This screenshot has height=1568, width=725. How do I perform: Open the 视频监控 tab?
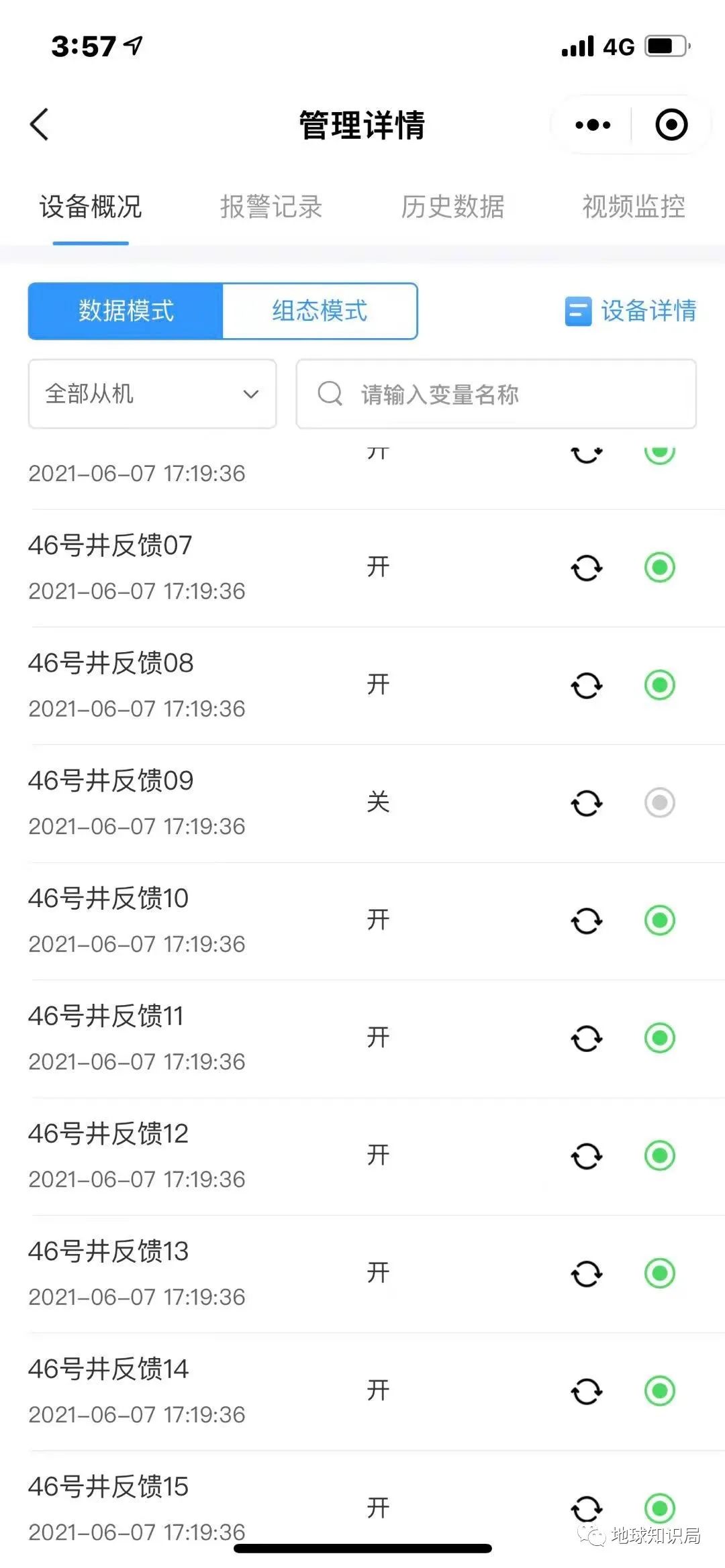[x=633, y=207]
